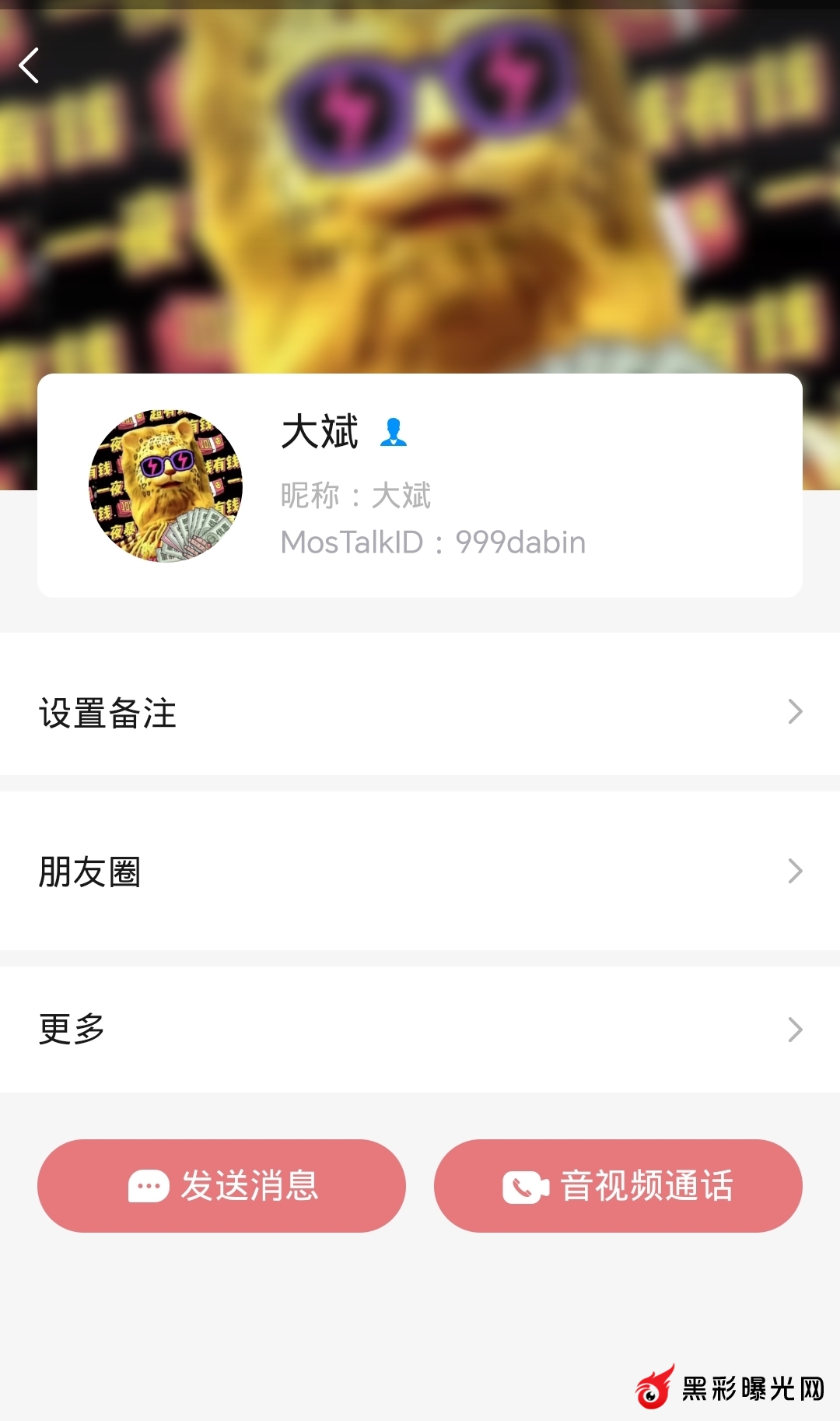This screenshot has width=840, height=1421.
Task: Open the 更多 options row
Action: [x=420, y=1029]
